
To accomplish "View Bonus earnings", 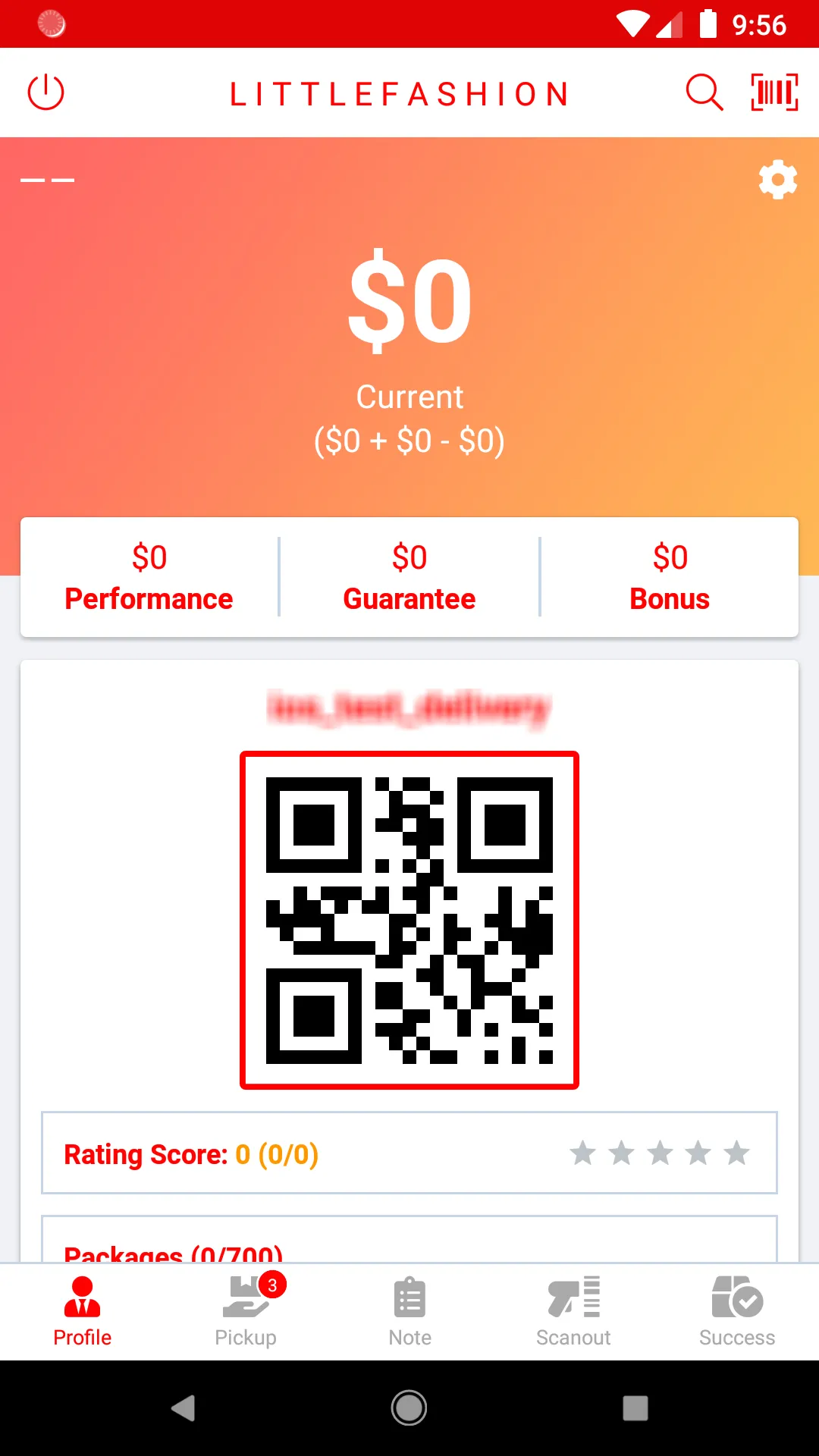I will tap(670, 578).
